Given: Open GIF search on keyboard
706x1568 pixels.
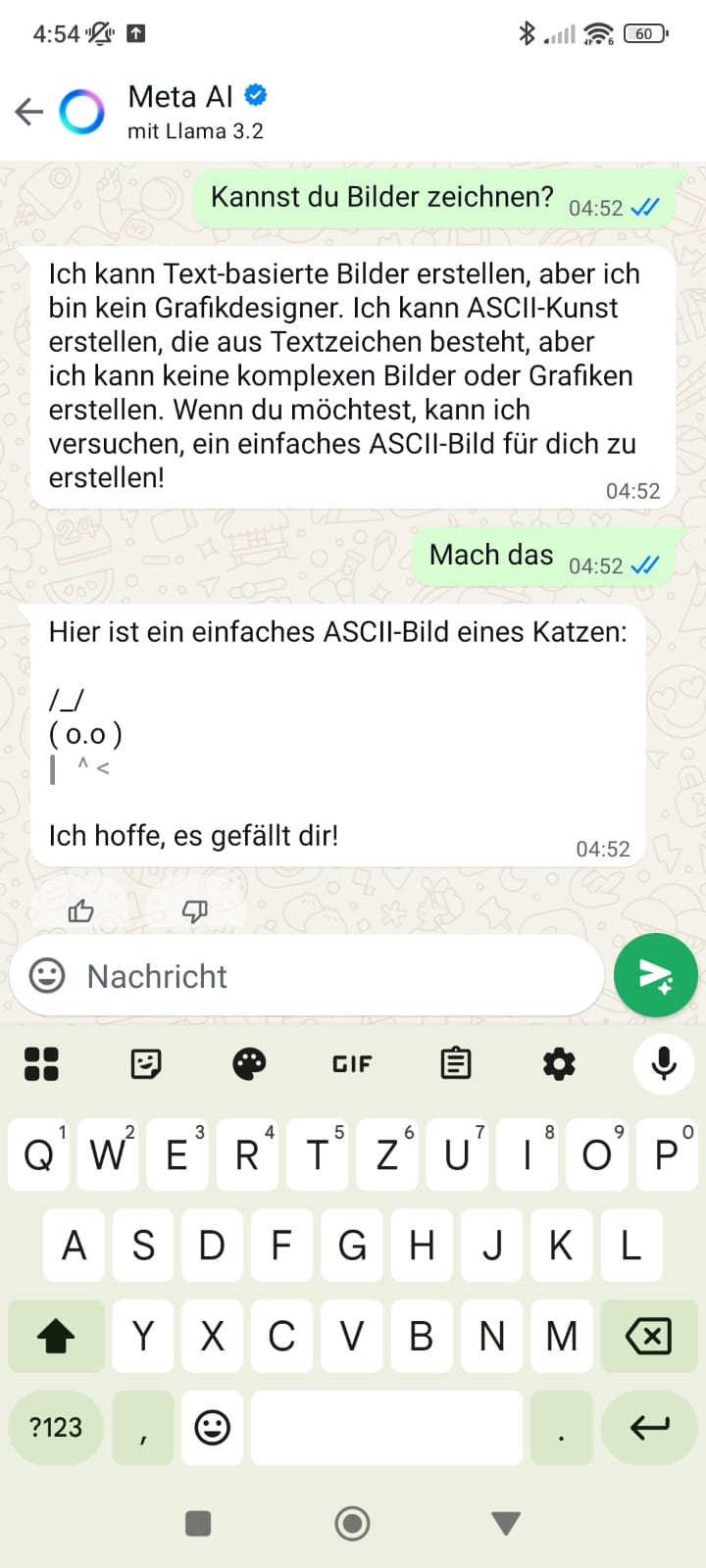Looking at the screenshot, I should coord(352,1063).
